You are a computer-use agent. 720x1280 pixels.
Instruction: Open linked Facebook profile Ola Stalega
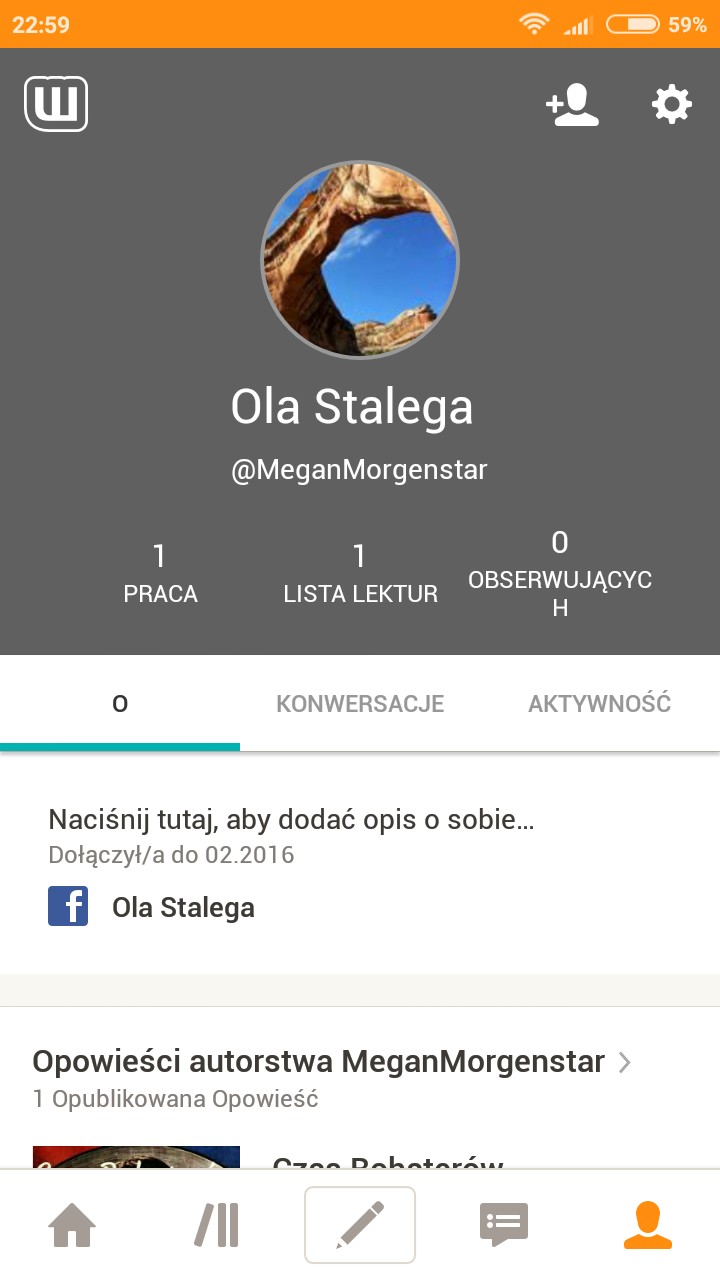coord(183,908)
